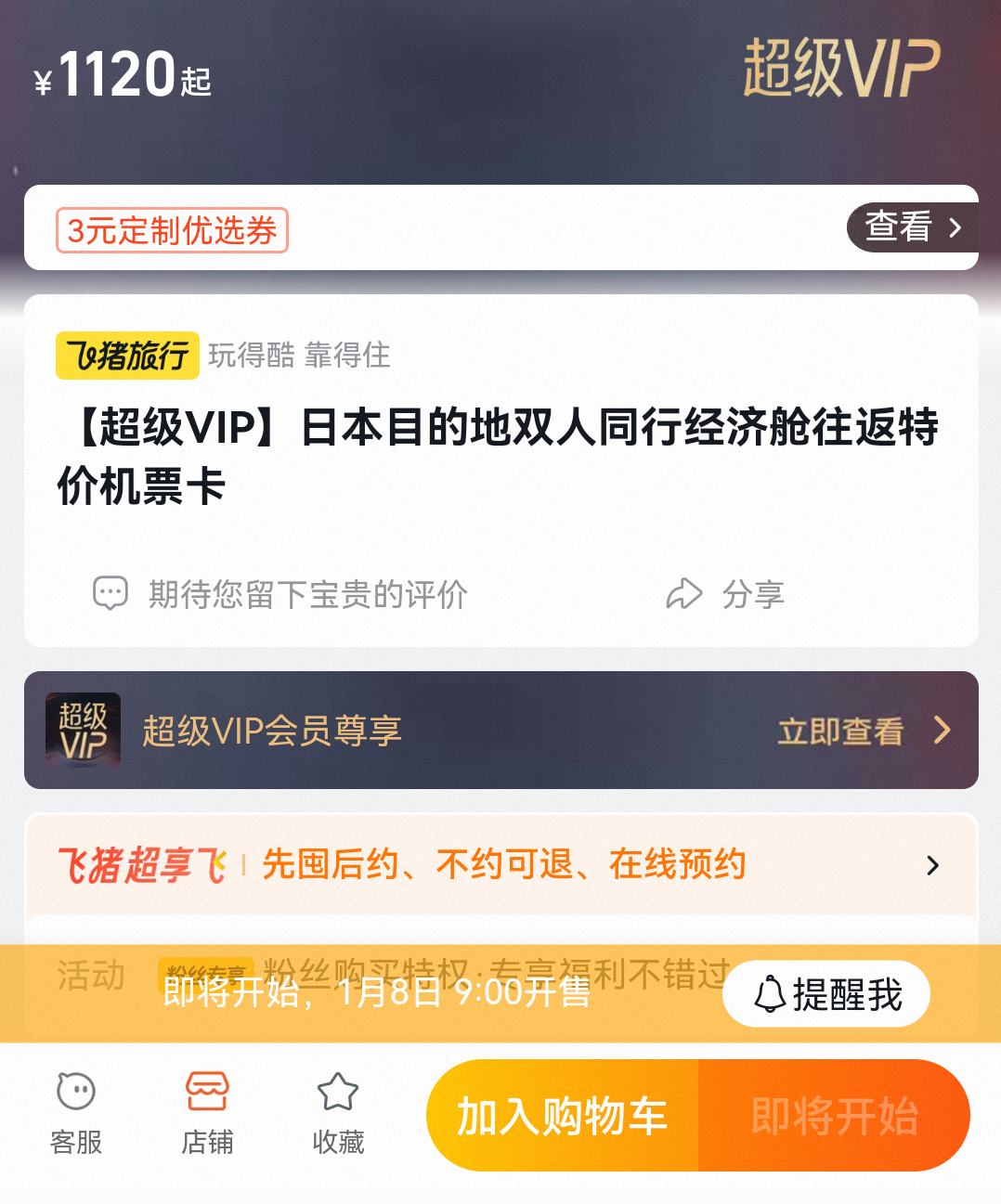Share this flight ticket card via 分享
Screen dimensions: 1001x1204
coord(726,594)
